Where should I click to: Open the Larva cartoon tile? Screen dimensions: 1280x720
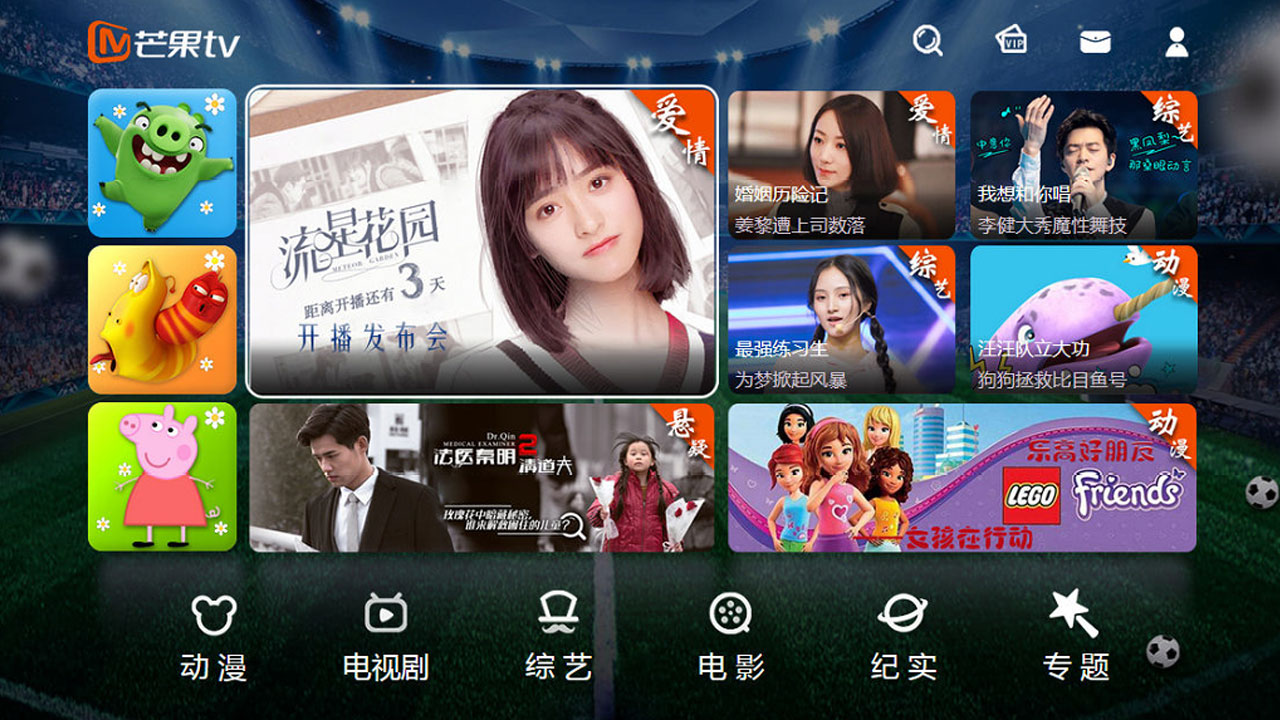[x=162, y=320]
